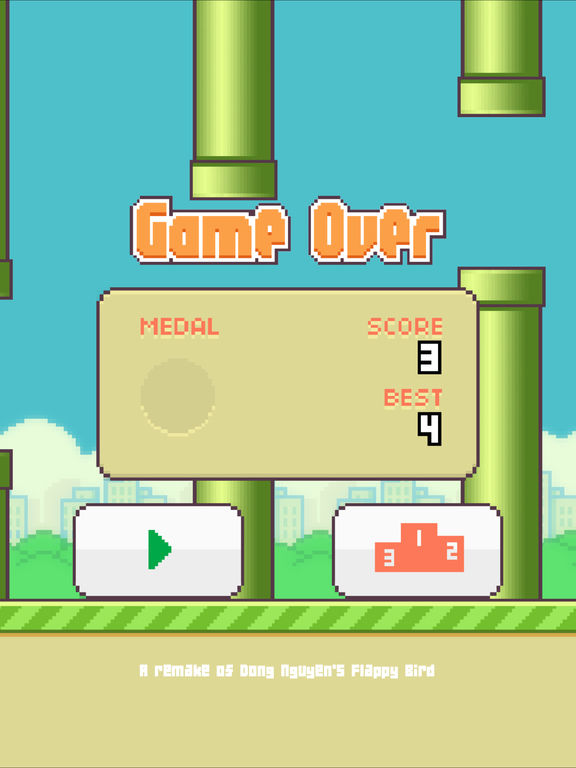Open the leaderboard podium button
The width and height of the screenshot is (576, 768).
pos(417,551)
